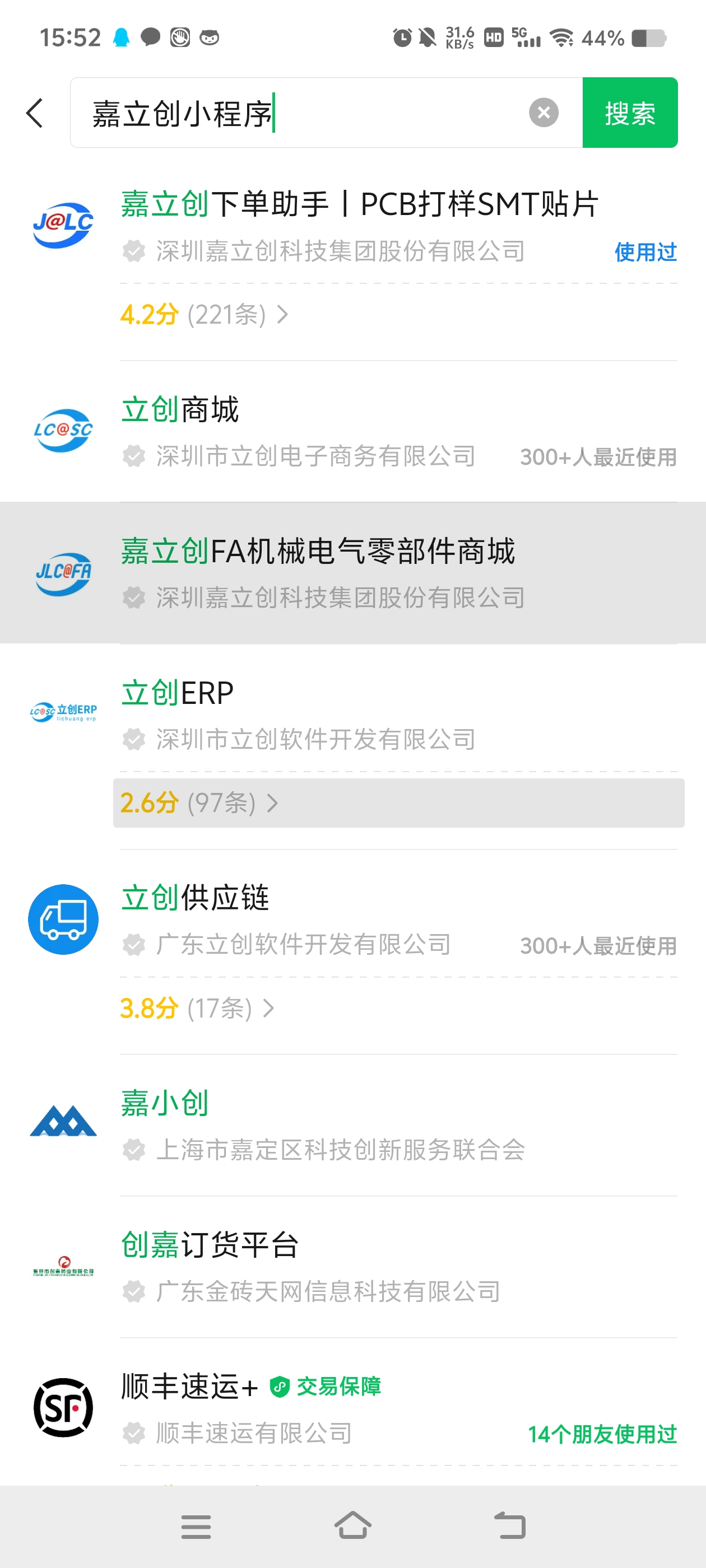View the 4.2分 reviews (221条)
The height and width of the screenshot is (1568, 706).
[204, 315]
